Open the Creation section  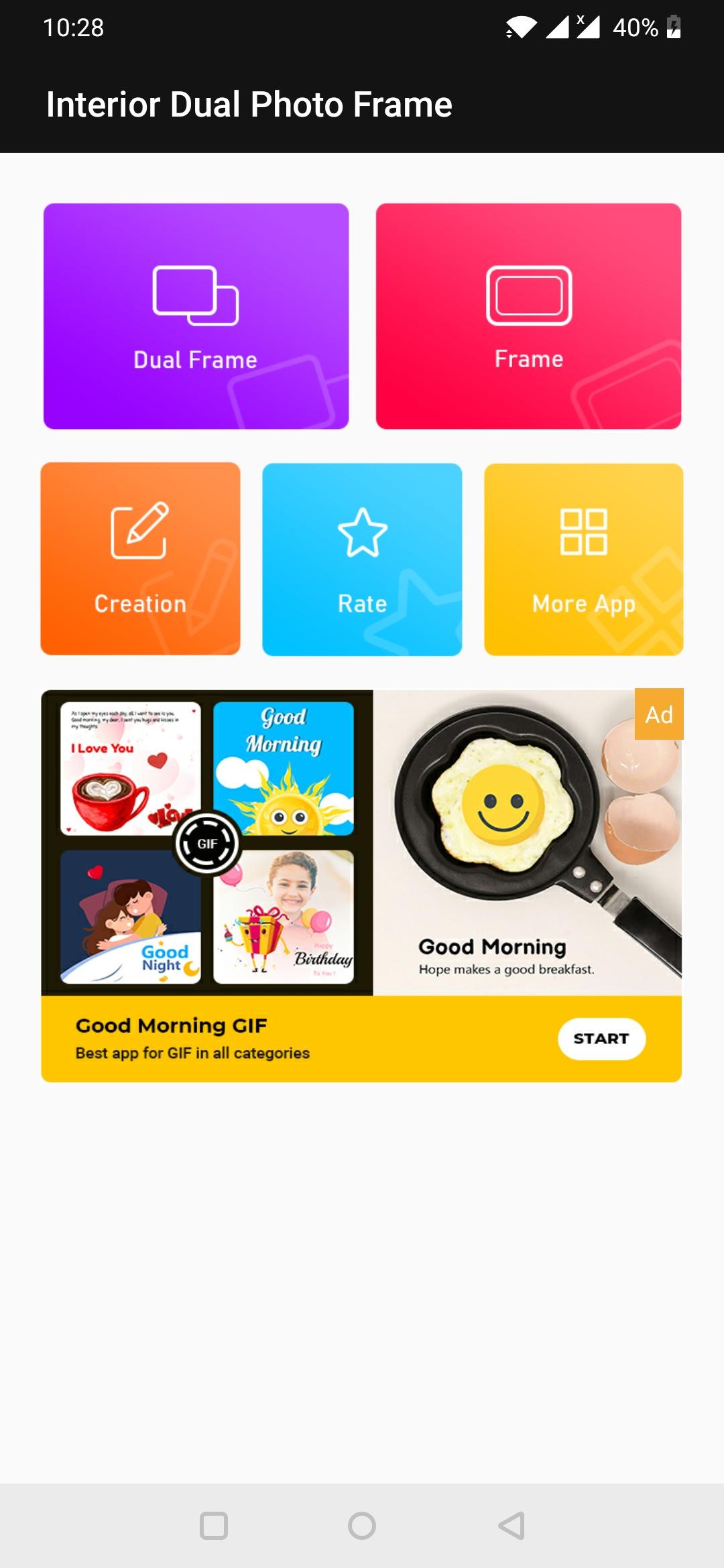[x=140, y=559]
